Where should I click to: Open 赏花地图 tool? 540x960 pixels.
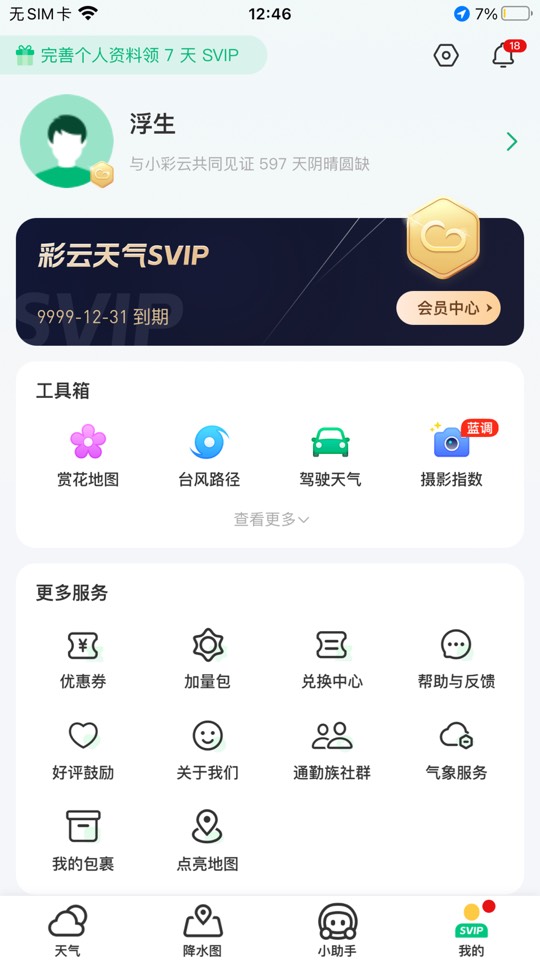[x=88, y=456]
